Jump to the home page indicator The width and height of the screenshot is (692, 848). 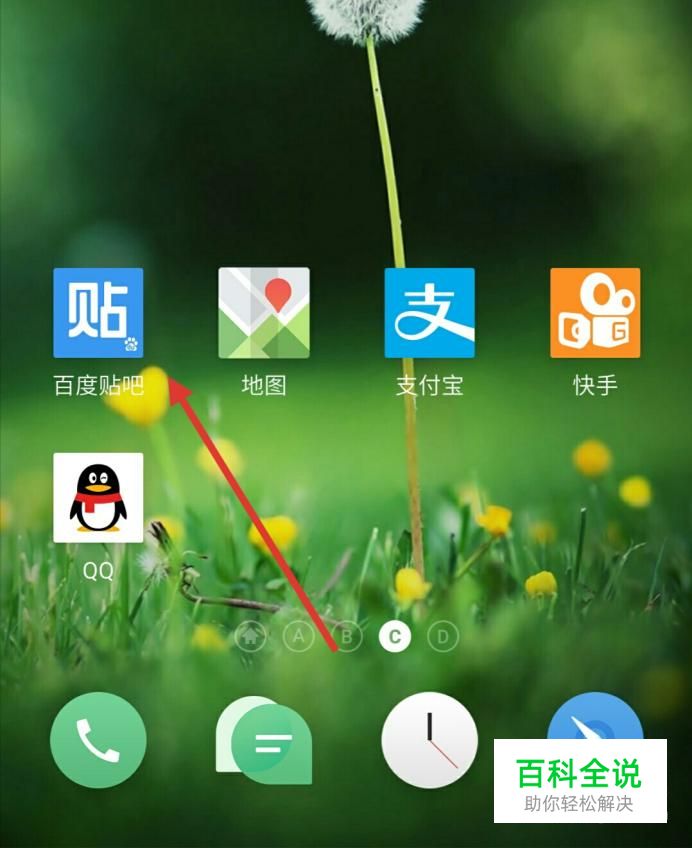(250, 637)
